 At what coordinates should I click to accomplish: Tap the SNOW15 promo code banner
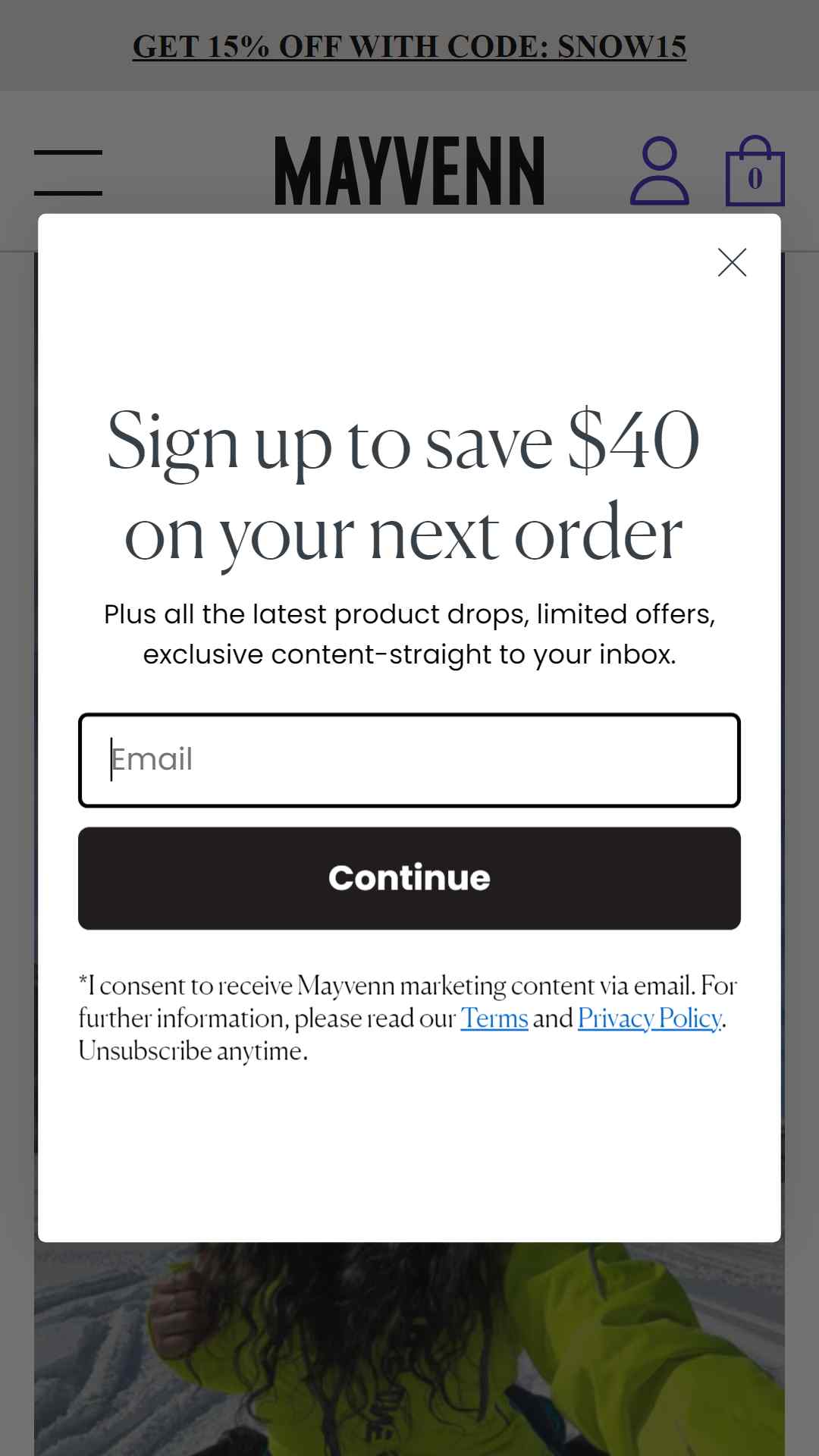409,46
